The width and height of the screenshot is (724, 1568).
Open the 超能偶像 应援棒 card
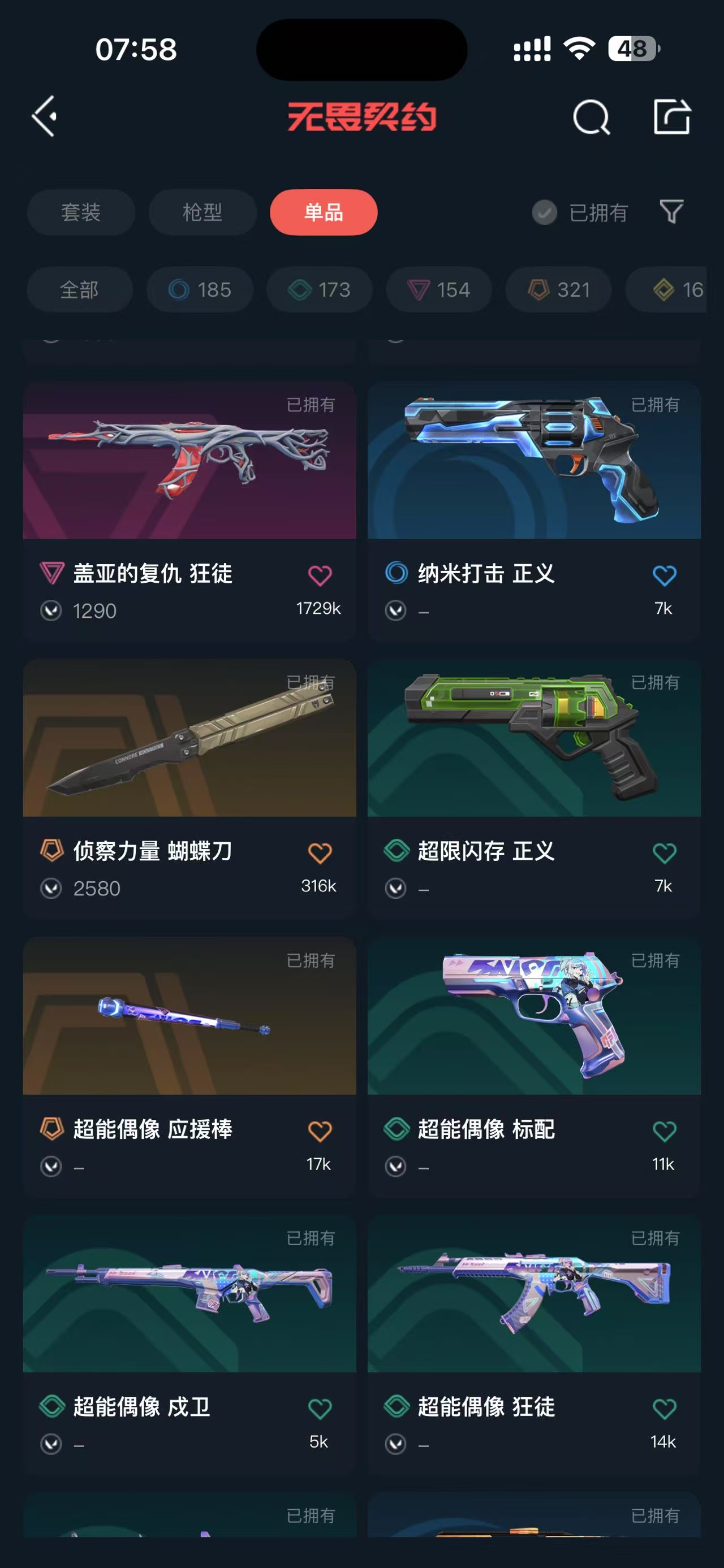coord(189,1067)
